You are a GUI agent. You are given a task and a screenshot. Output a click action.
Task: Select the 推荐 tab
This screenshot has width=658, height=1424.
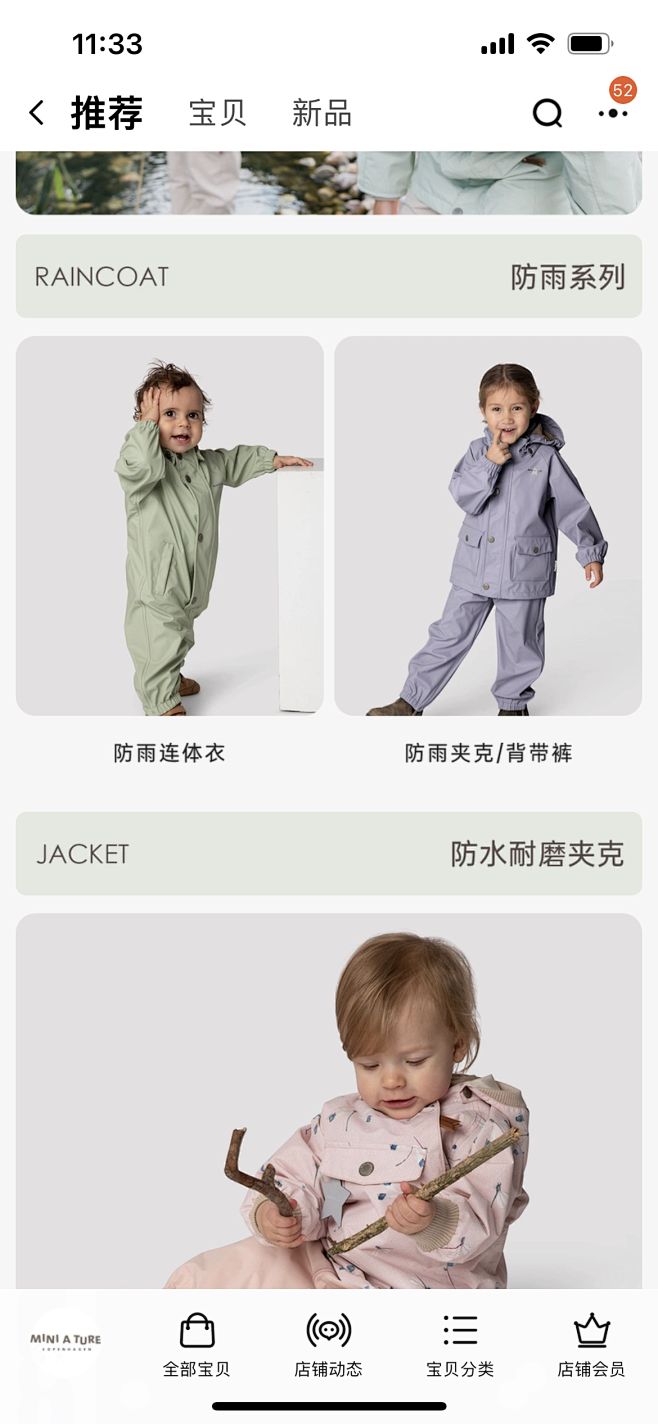[107, 113]
